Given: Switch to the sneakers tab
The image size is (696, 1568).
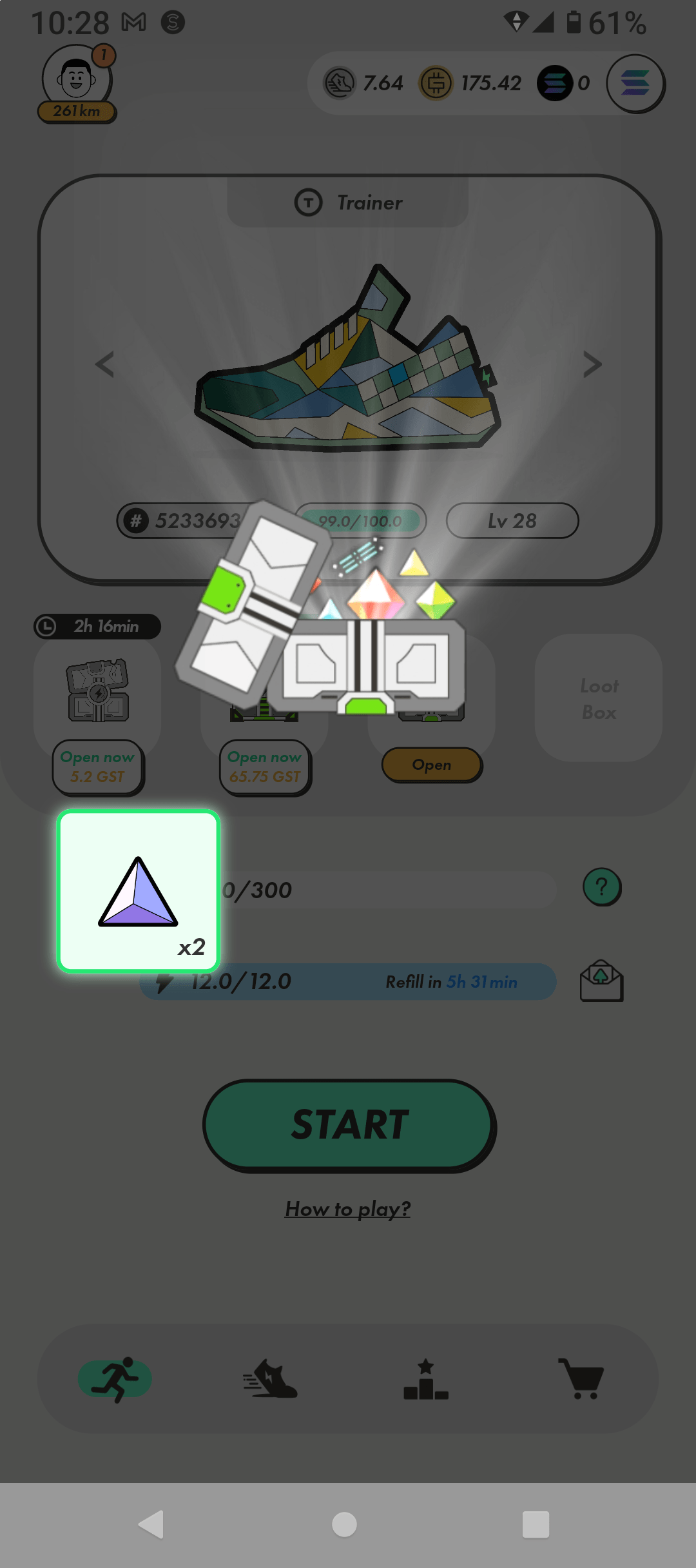Looking at the screenshot, I should [x=270, y=1379].
